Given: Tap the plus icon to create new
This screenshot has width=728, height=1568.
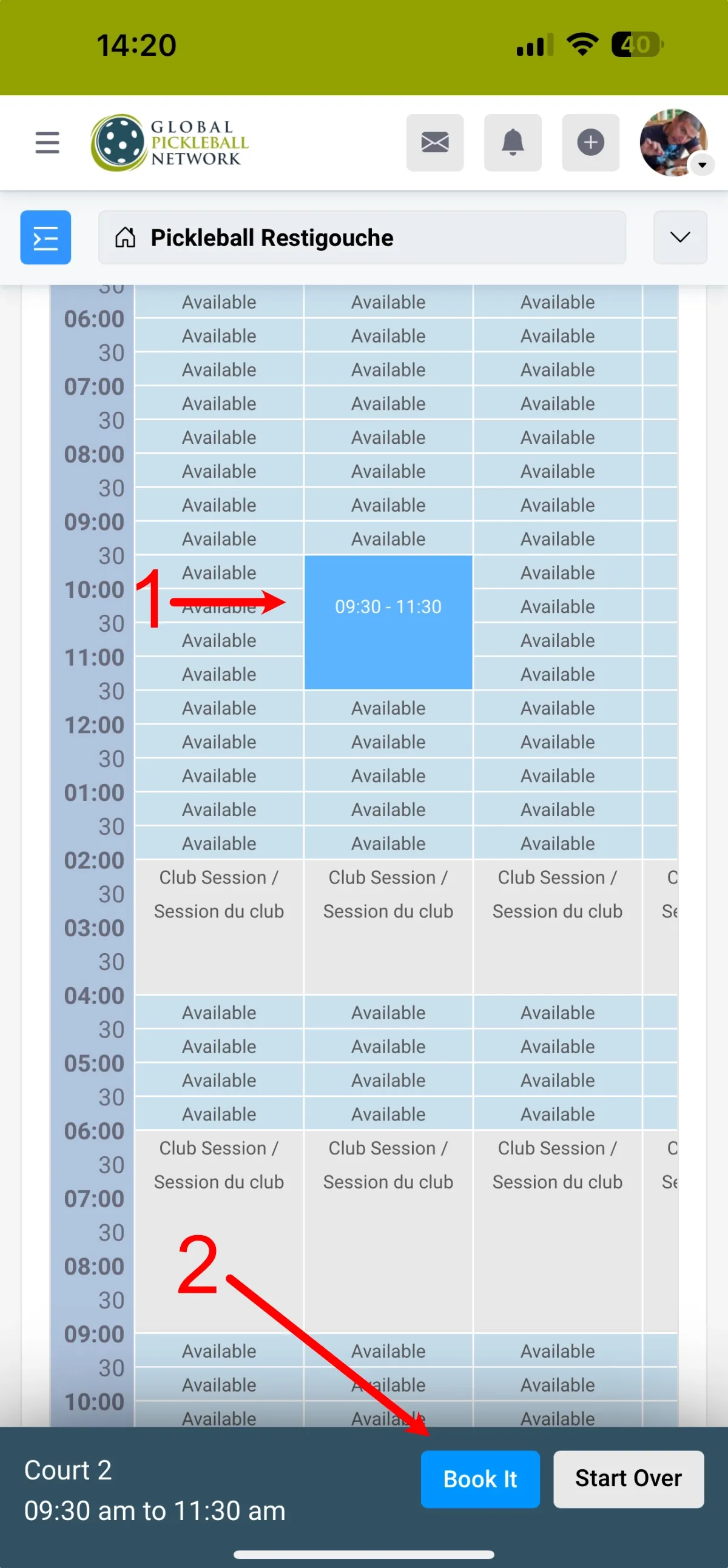Looking at the screenshot, I should tap(590, 142).
